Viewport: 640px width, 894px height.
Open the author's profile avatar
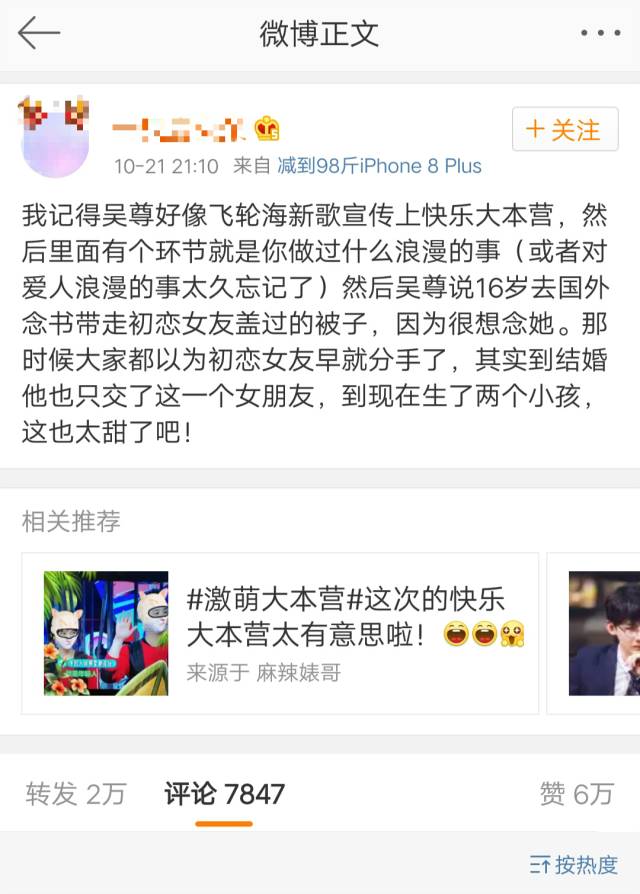tap(56, 134)
